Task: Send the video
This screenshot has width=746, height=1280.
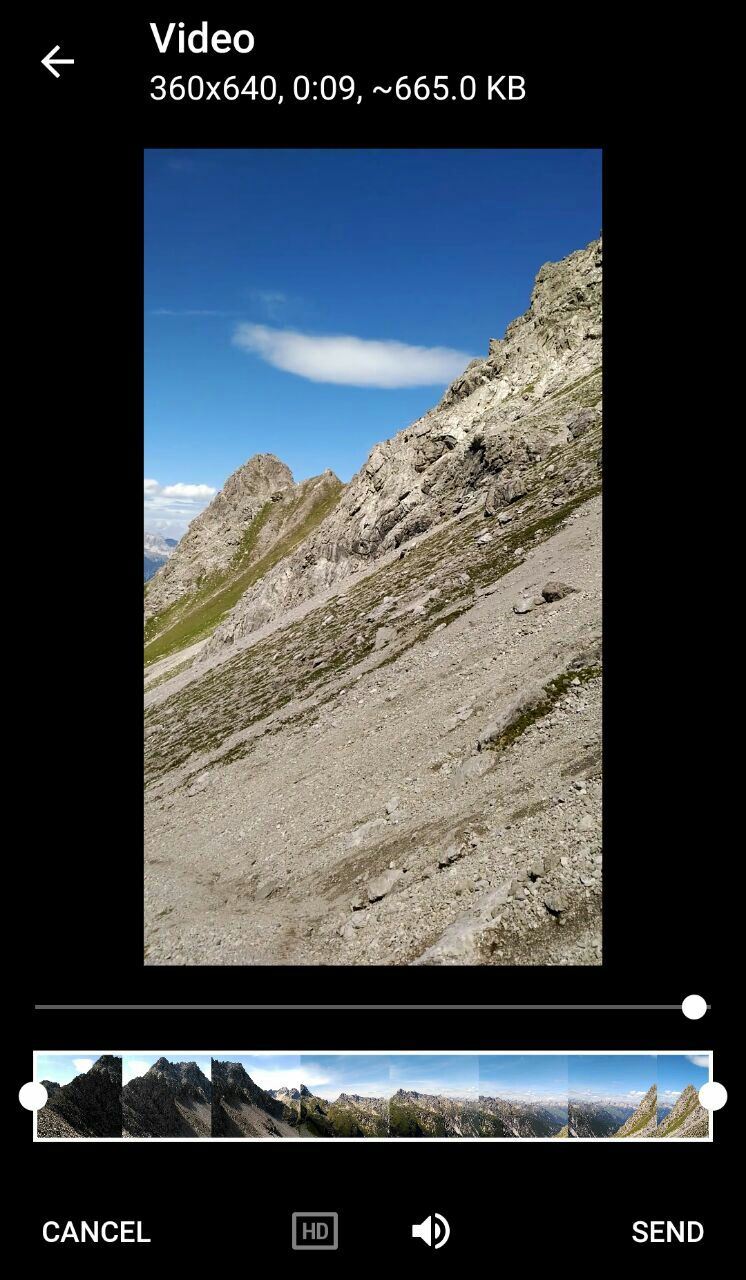Action: [x=667, y=1231]
